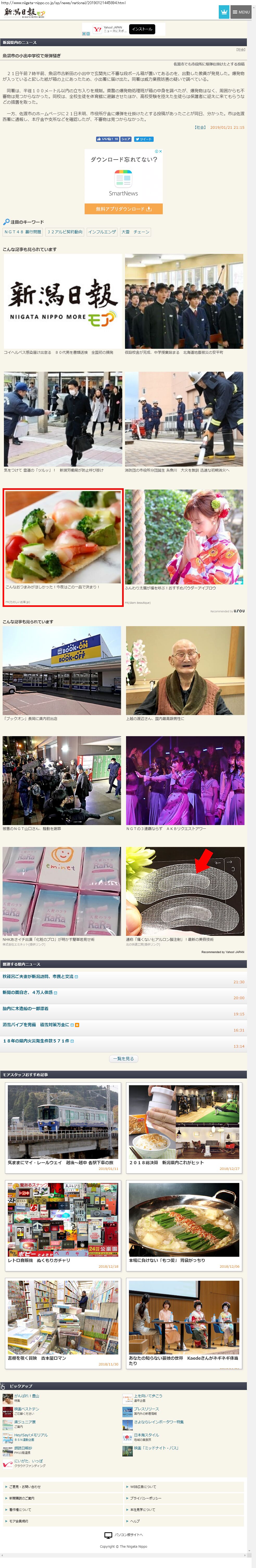Open the 秋篠宮ご夫妻が新潟訪問 news link
The width and height of the screenshot is (256, 1568).
pyautogui.click(x=38, y=976)
